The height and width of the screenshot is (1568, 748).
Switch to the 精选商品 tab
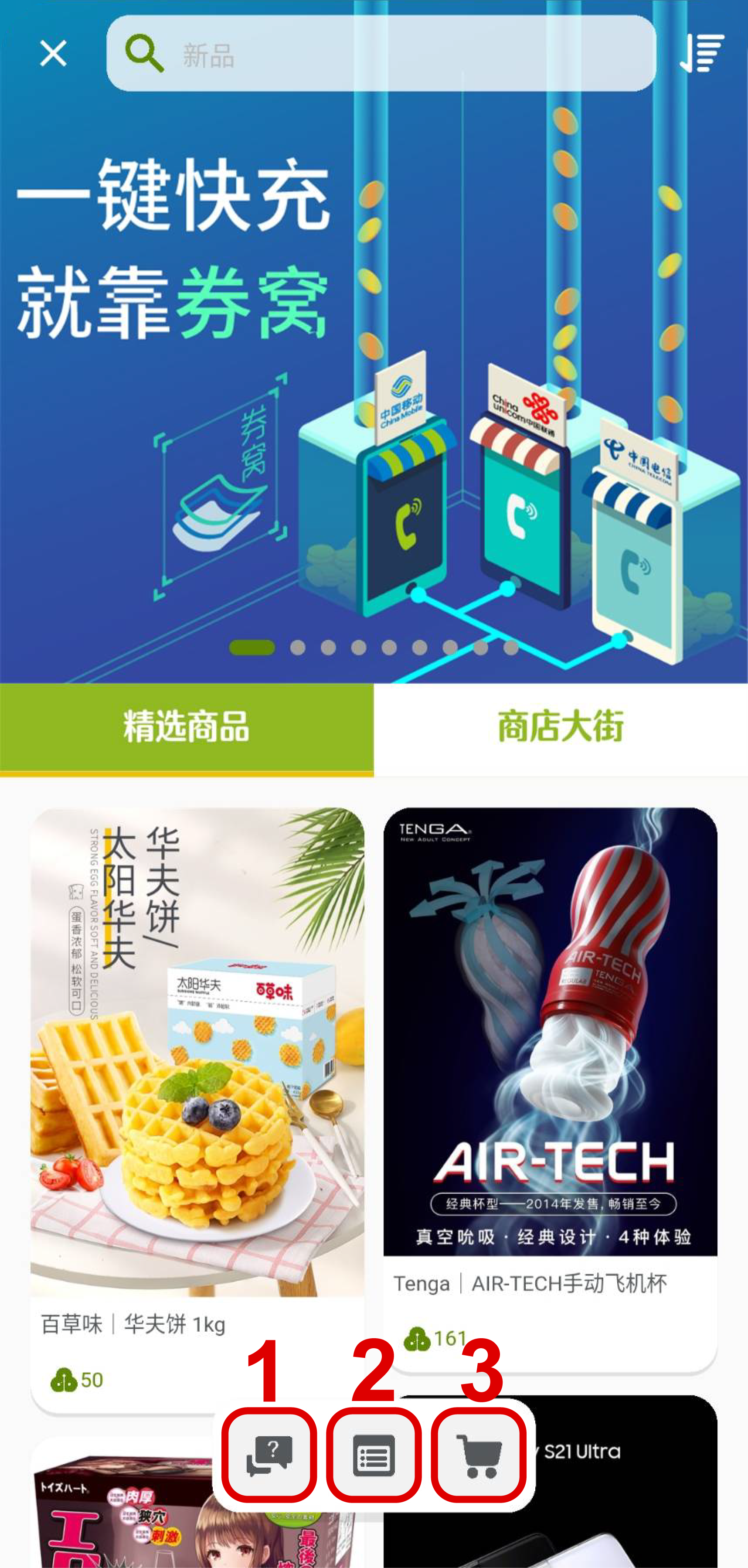[x=186, y=728]
